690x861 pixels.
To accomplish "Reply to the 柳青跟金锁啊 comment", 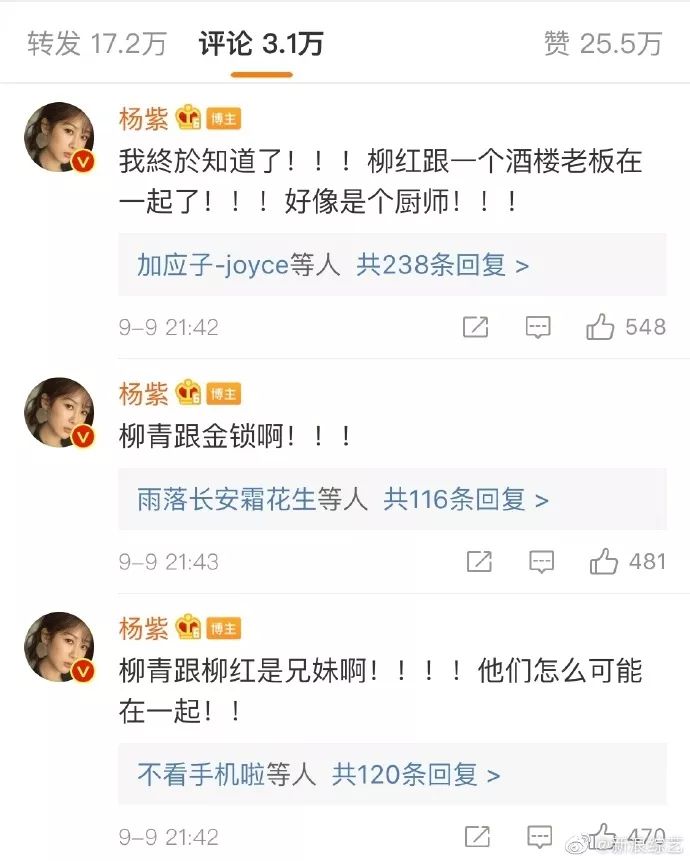I will (x=541, y=562).
